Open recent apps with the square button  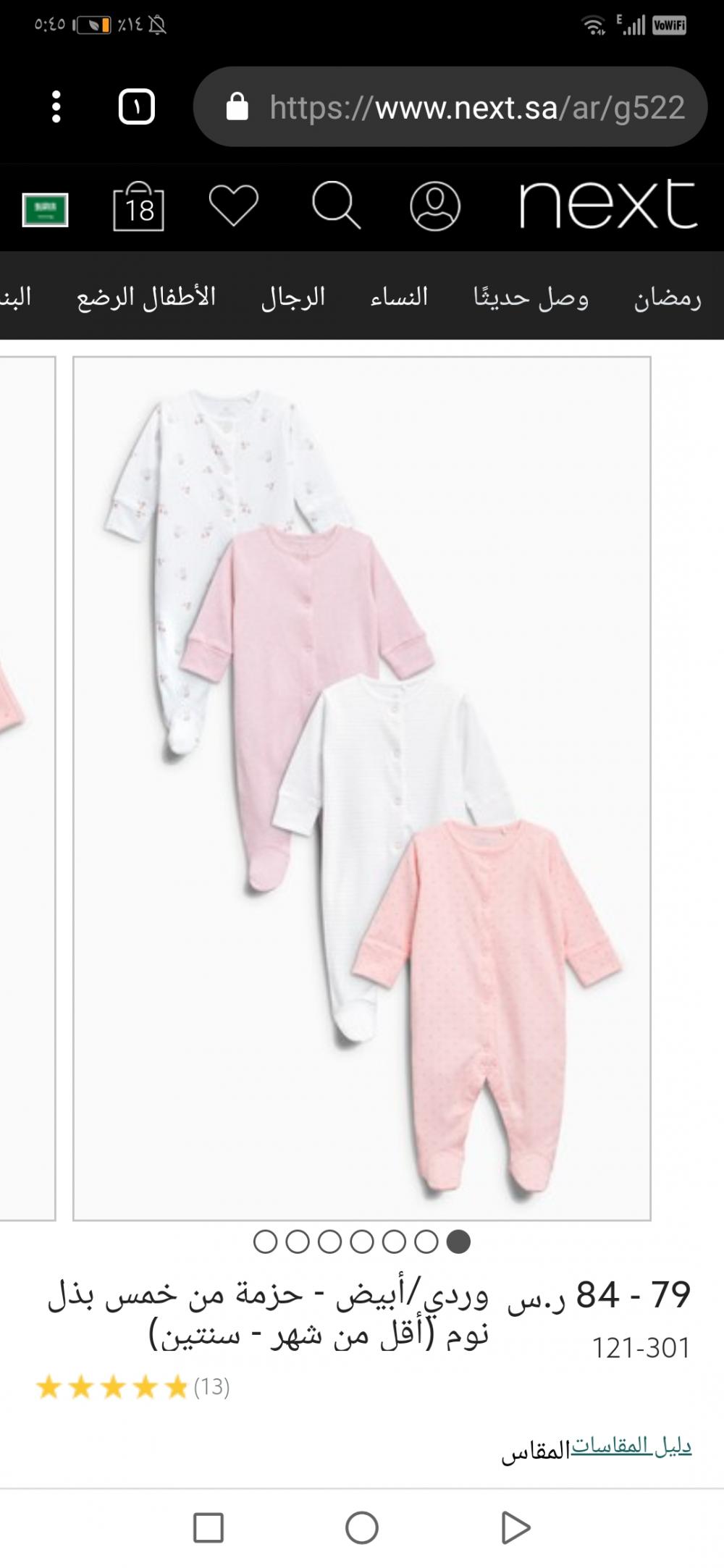point(209,1528)
